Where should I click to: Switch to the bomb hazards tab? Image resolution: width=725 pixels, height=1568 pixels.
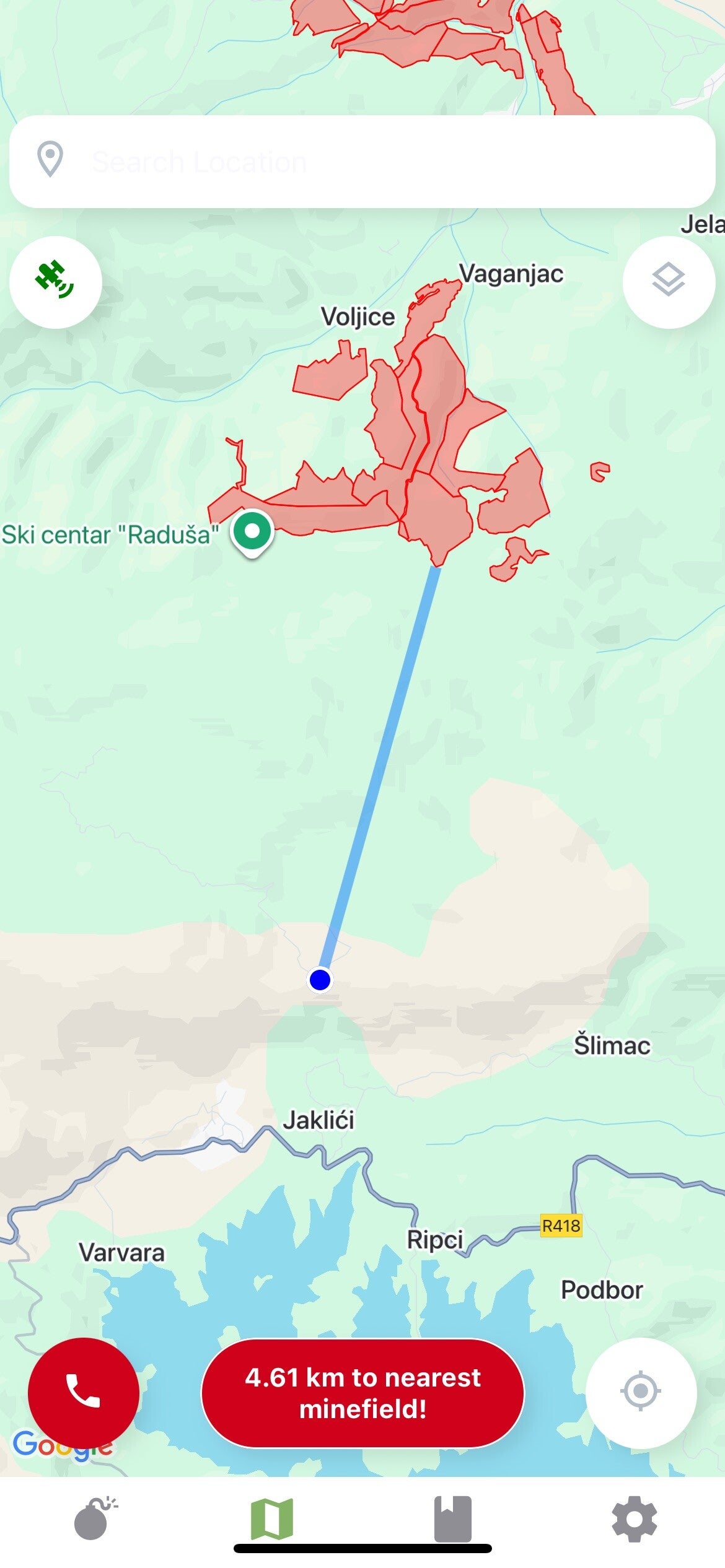click(x=94, y=1518)
